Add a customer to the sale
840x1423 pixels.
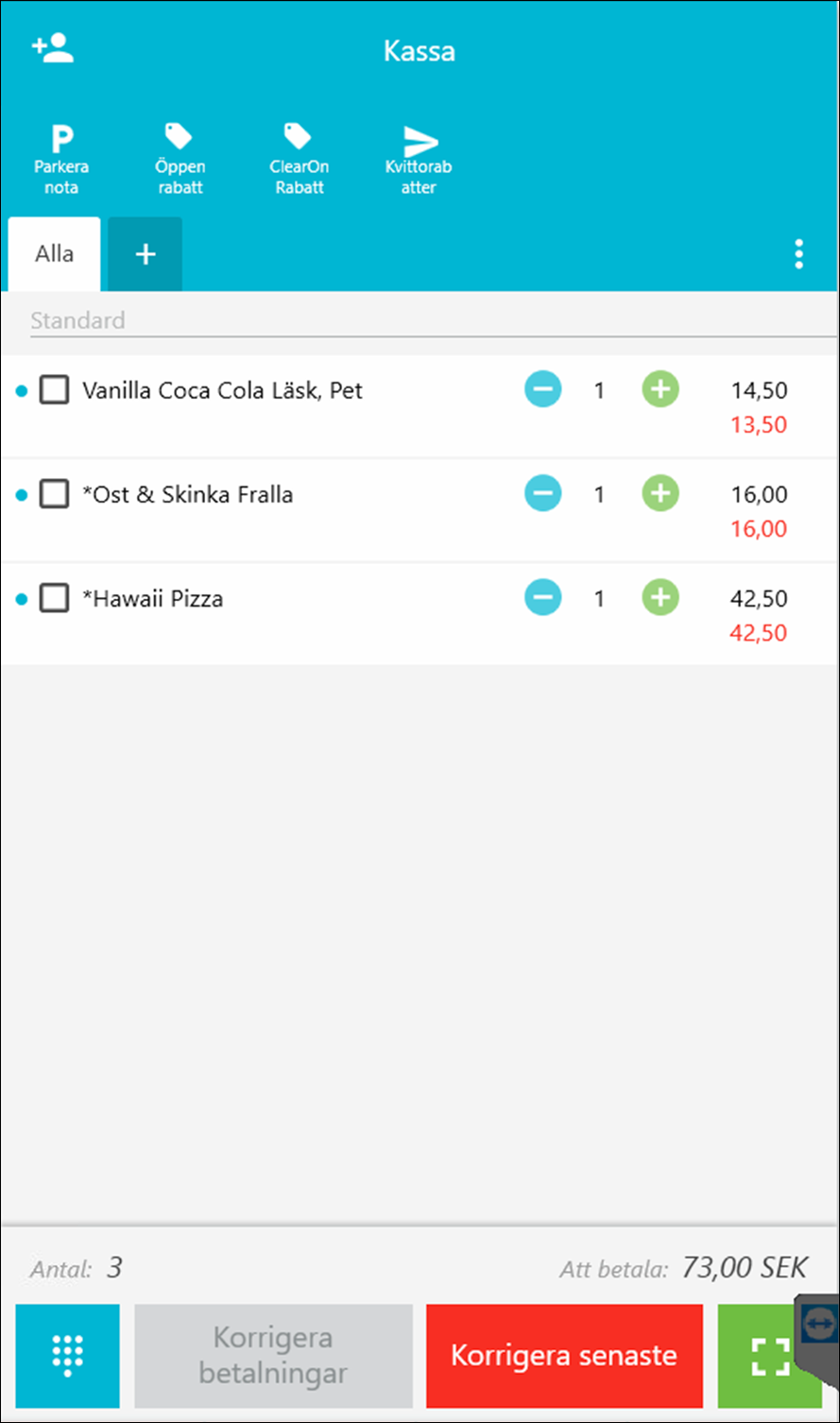(x=53, y=48)
